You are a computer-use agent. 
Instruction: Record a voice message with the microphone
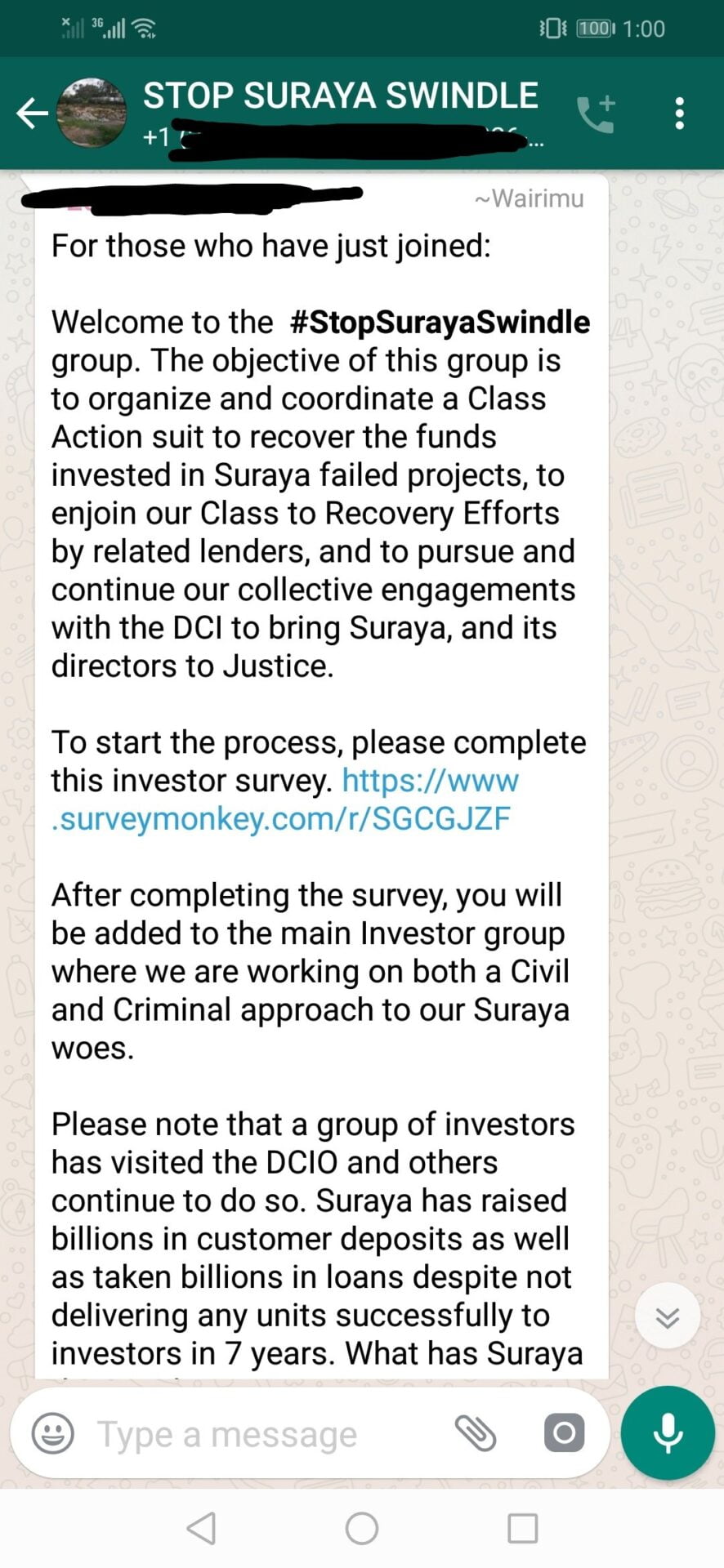tap(668, 1433)
